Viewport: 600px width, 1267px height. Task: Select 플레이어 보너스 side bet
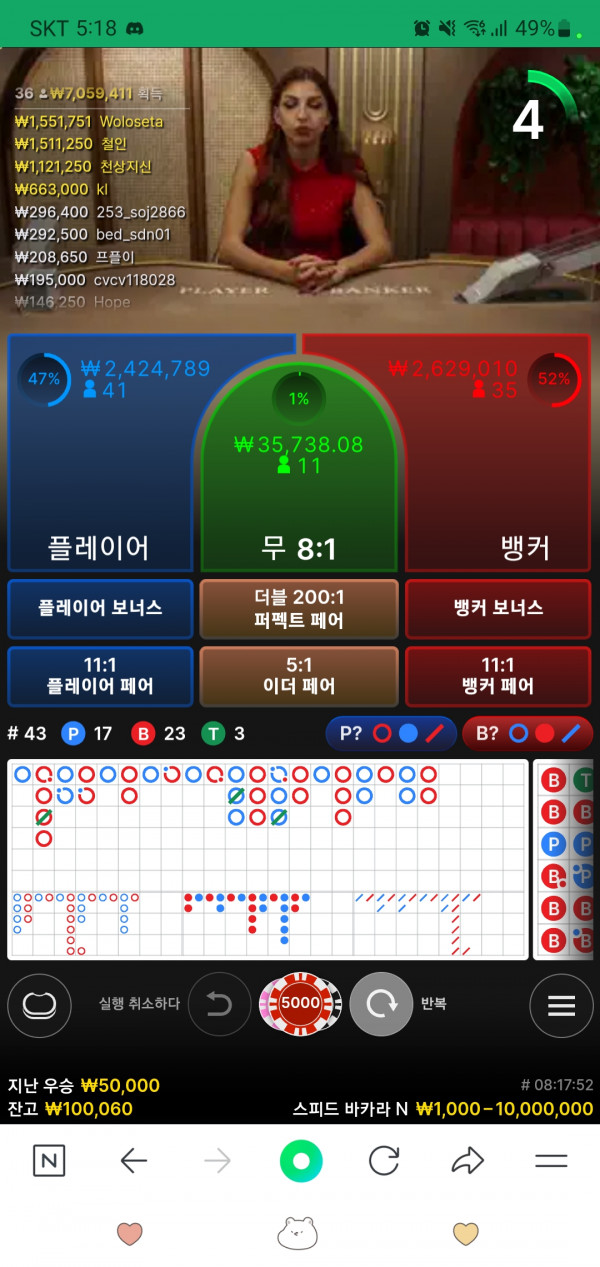[100, 608]
